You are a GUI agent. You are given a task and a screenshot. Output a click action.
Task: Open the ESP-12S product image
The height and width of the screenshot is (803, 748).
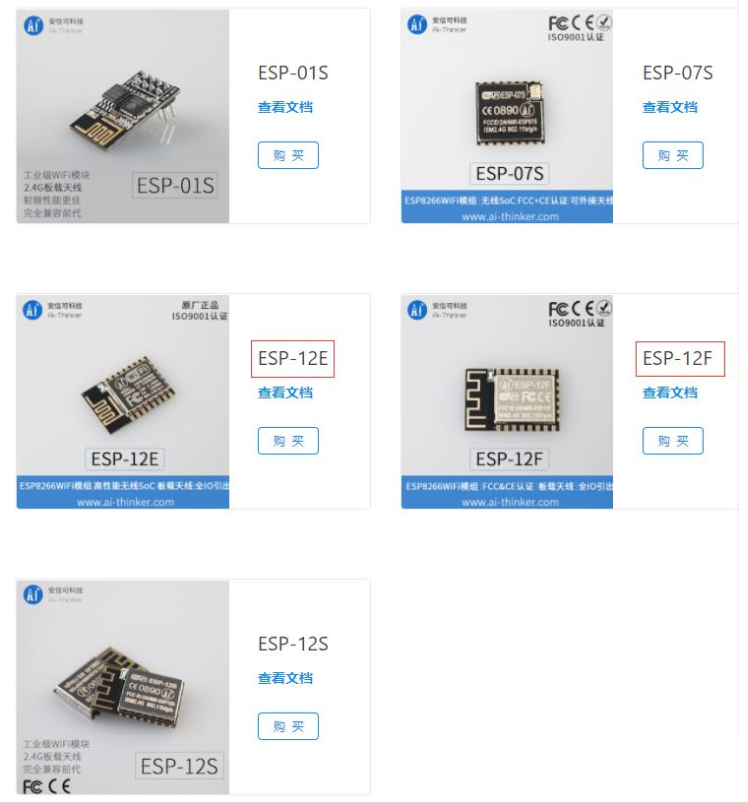click(123, 687)
